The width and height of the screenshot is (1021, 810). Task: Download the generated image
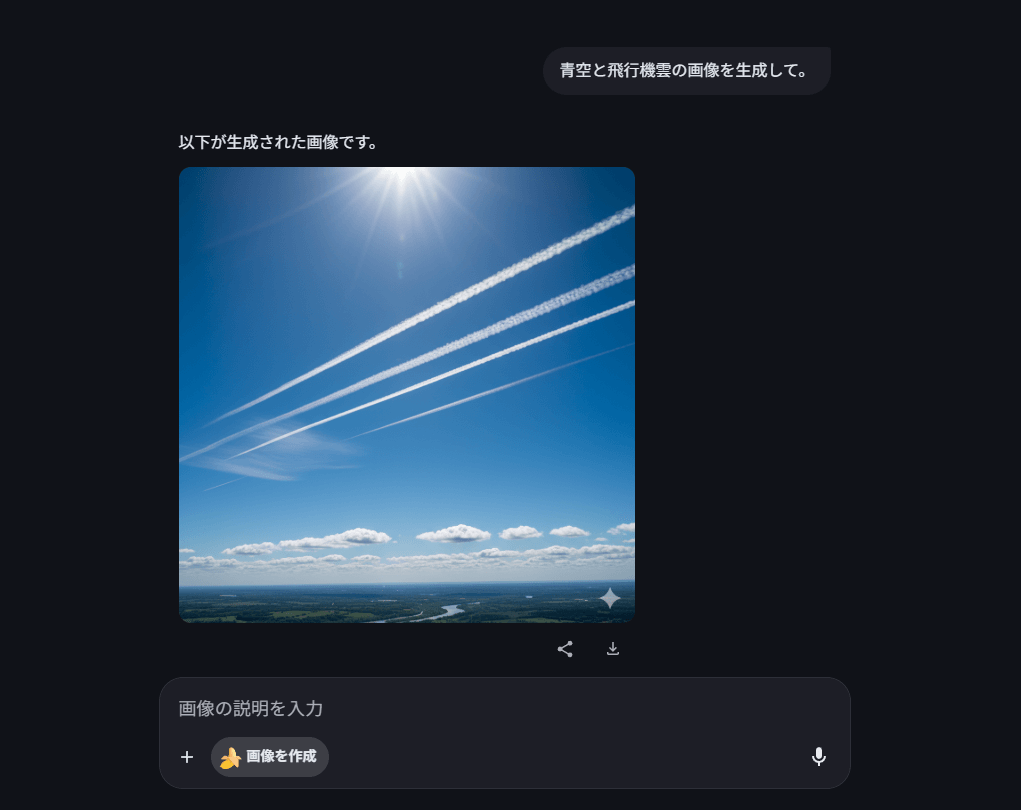(613, 649)
